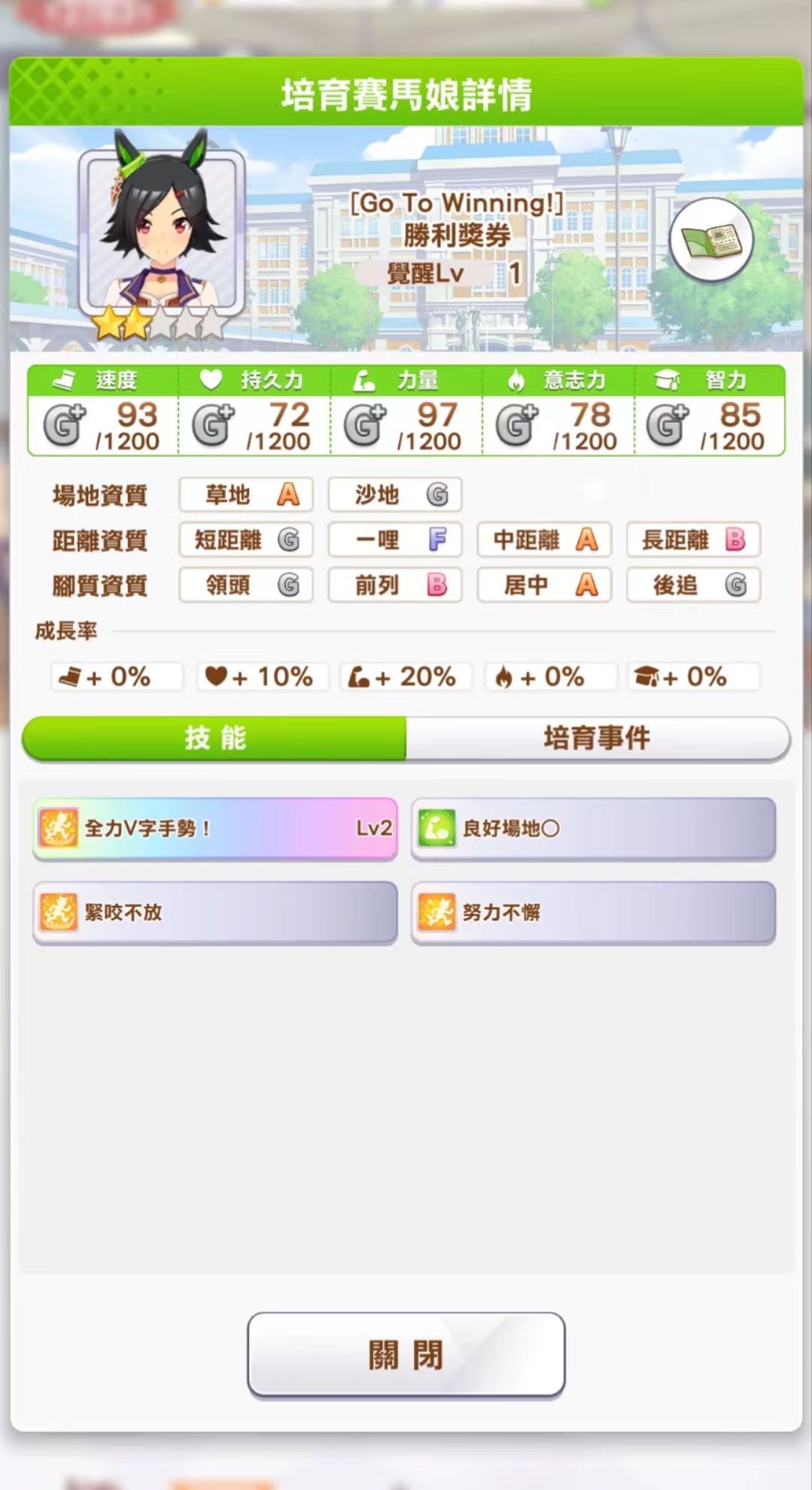
Task: Open skill 全力V字手勢！ details
Action: coord(215,829)
